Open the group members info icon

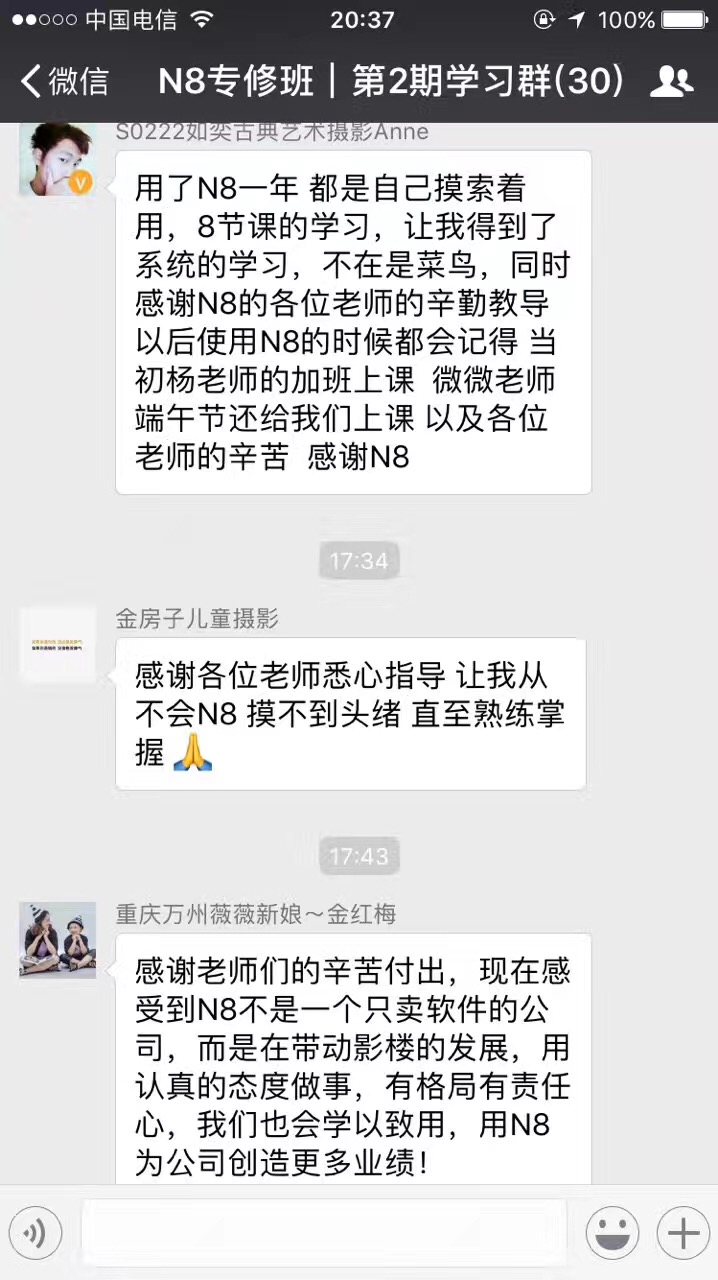[x=671, y=82]
